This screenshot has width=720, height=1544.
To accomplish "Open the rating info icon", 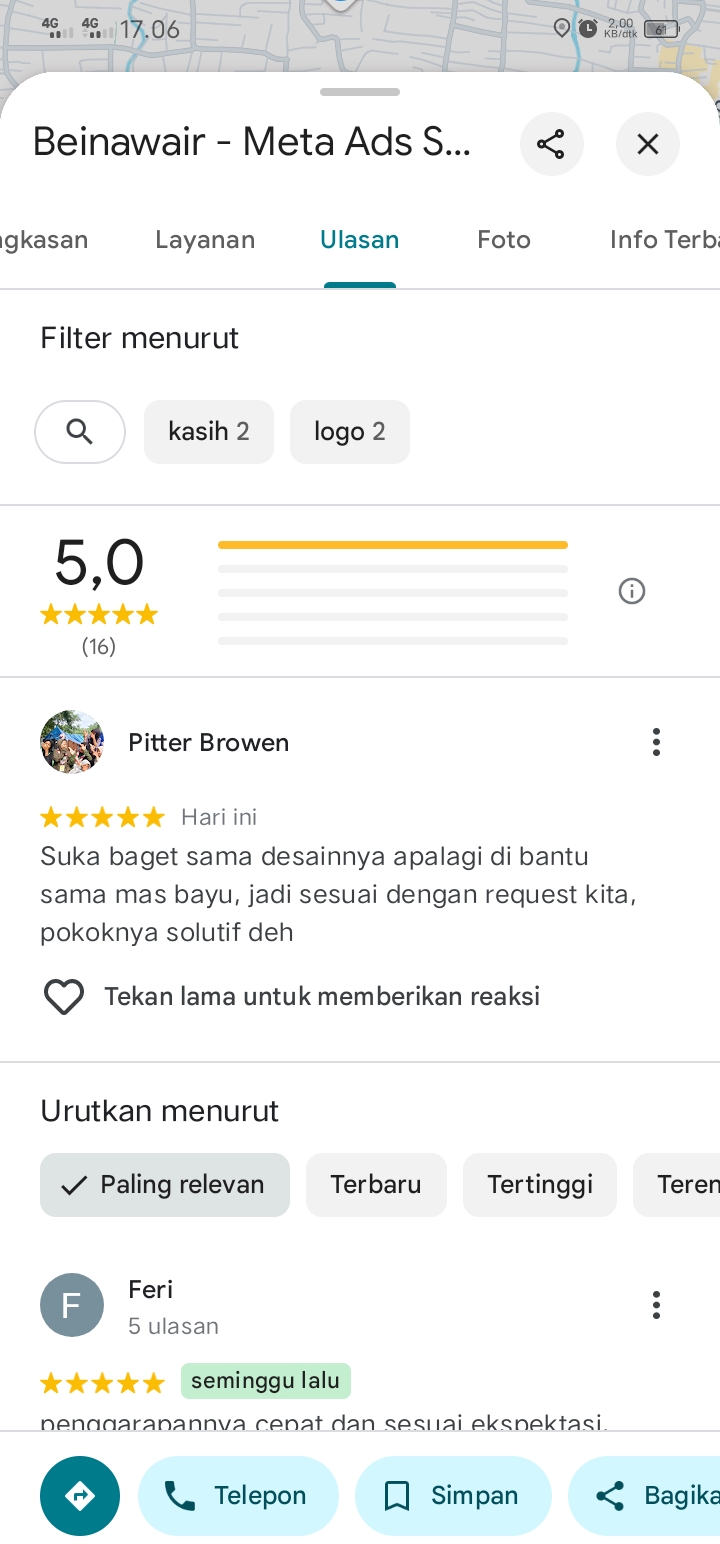I will 632,591.
